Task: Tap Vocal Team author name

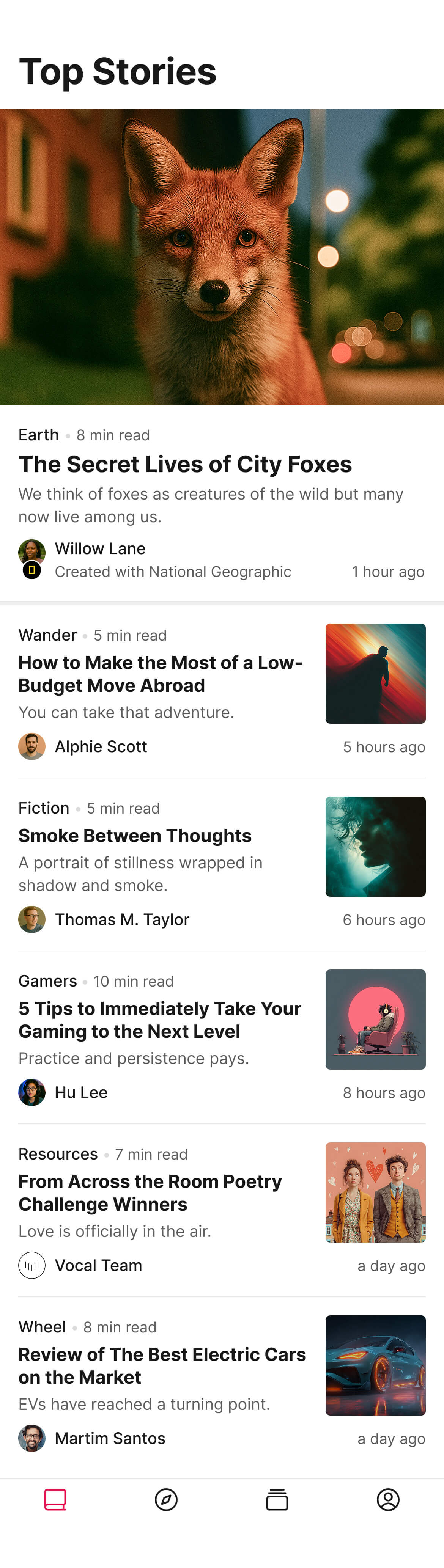Action: point(98,1265)
